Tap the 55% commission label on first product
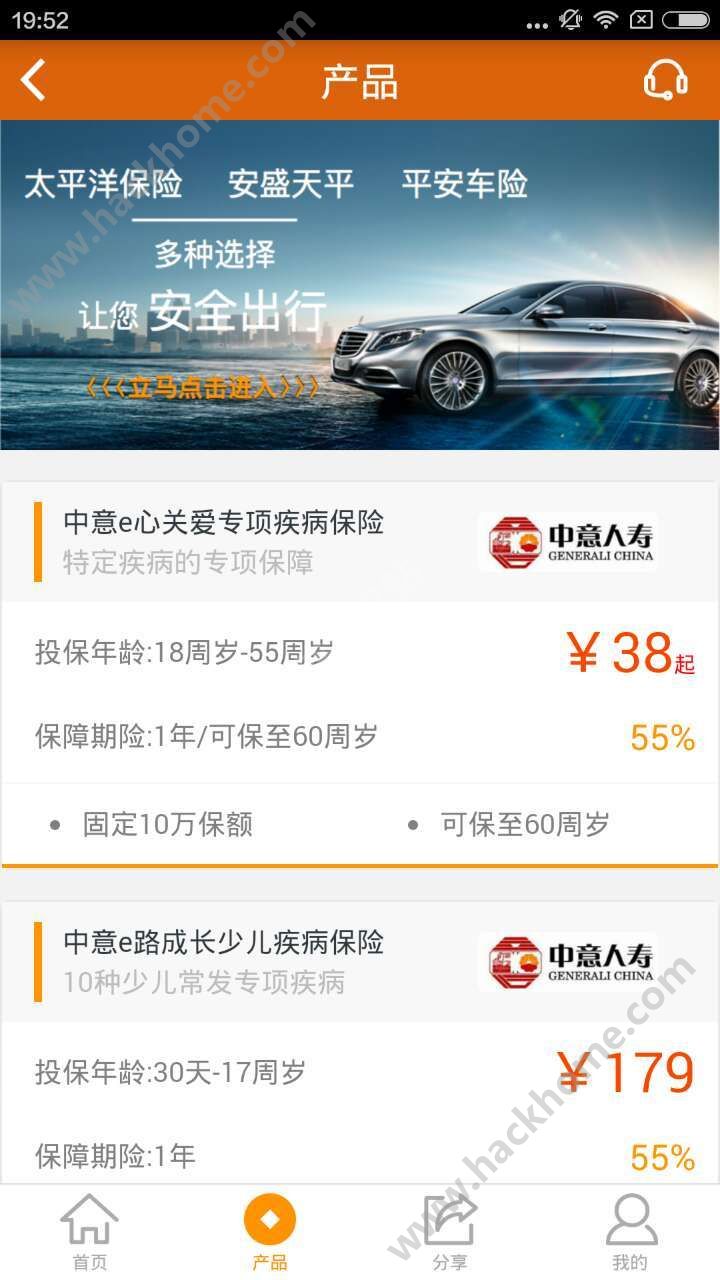This screenshot has width=720, height=1280. 661,737
